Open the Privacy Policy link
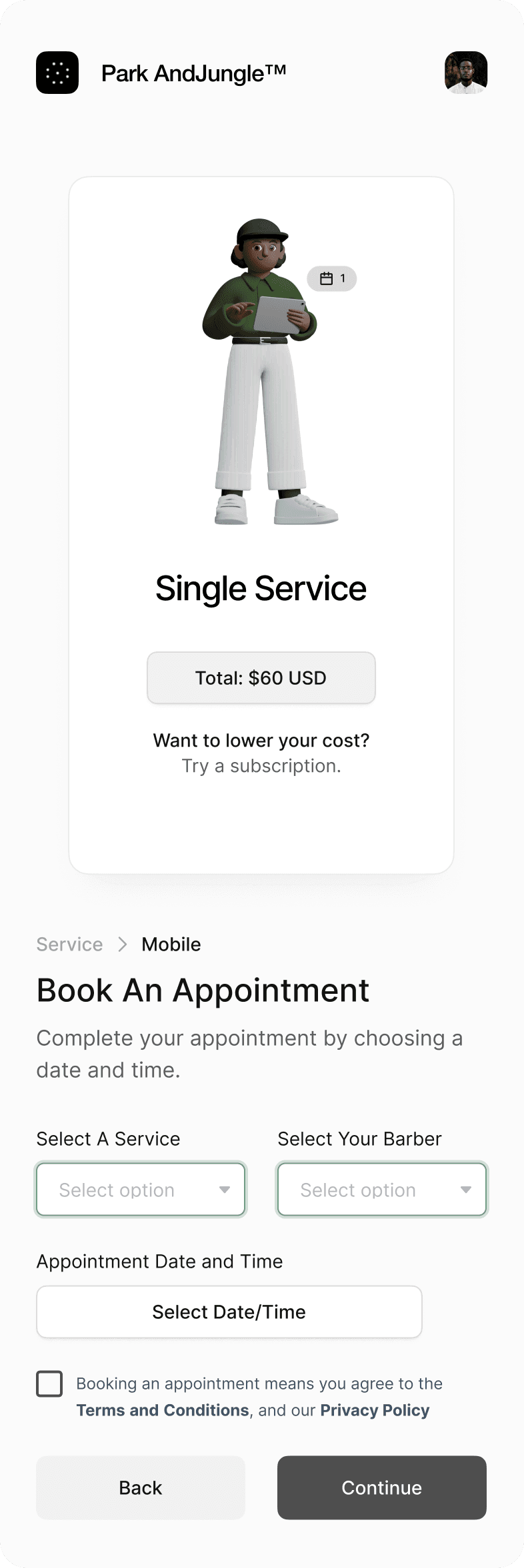The image size is (524, 1568). tap(375, 1410)
